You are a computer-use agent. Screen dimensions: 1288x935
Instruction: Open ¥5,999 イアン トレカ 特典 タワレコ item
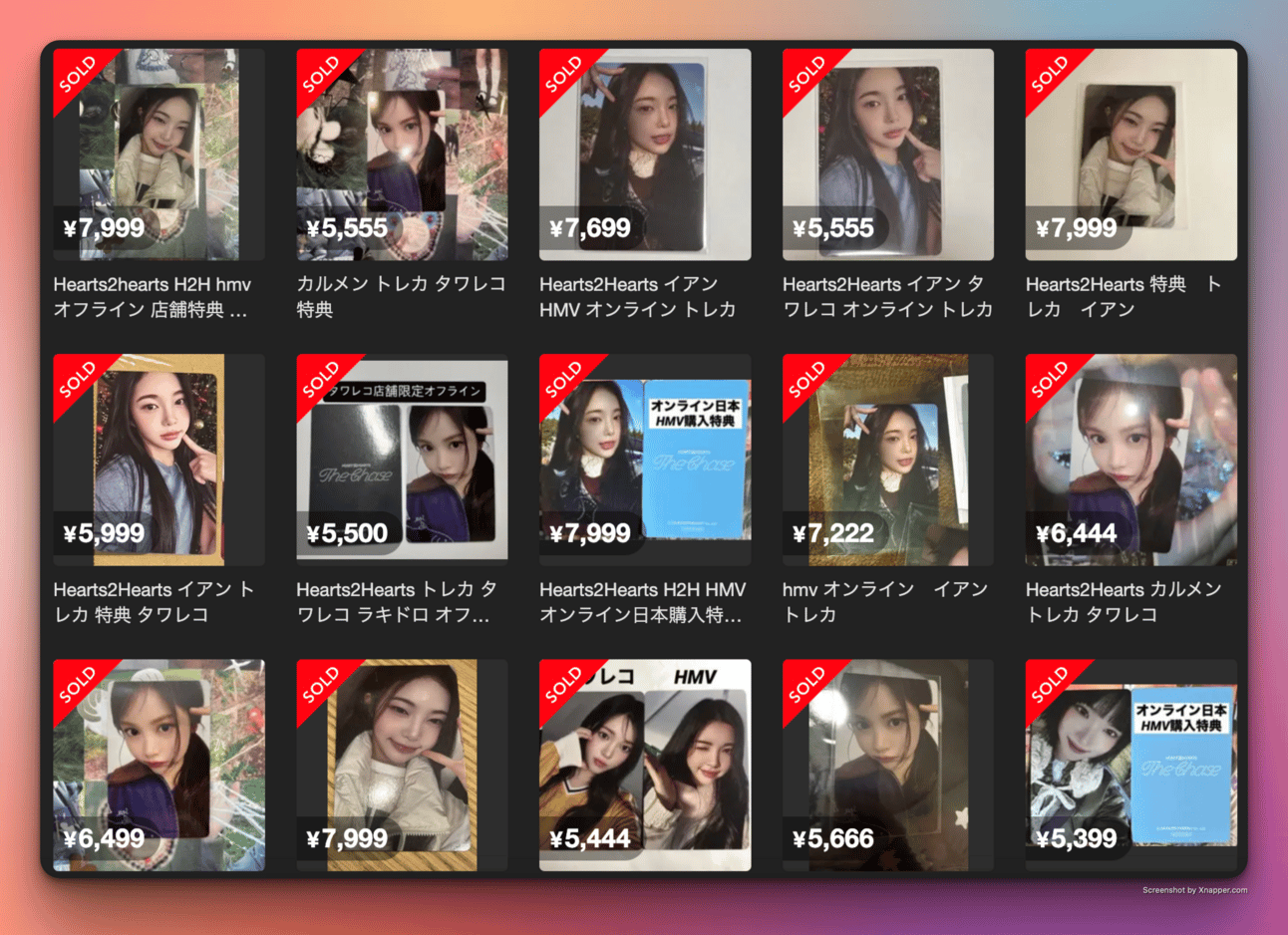click(x=159, y=460)
